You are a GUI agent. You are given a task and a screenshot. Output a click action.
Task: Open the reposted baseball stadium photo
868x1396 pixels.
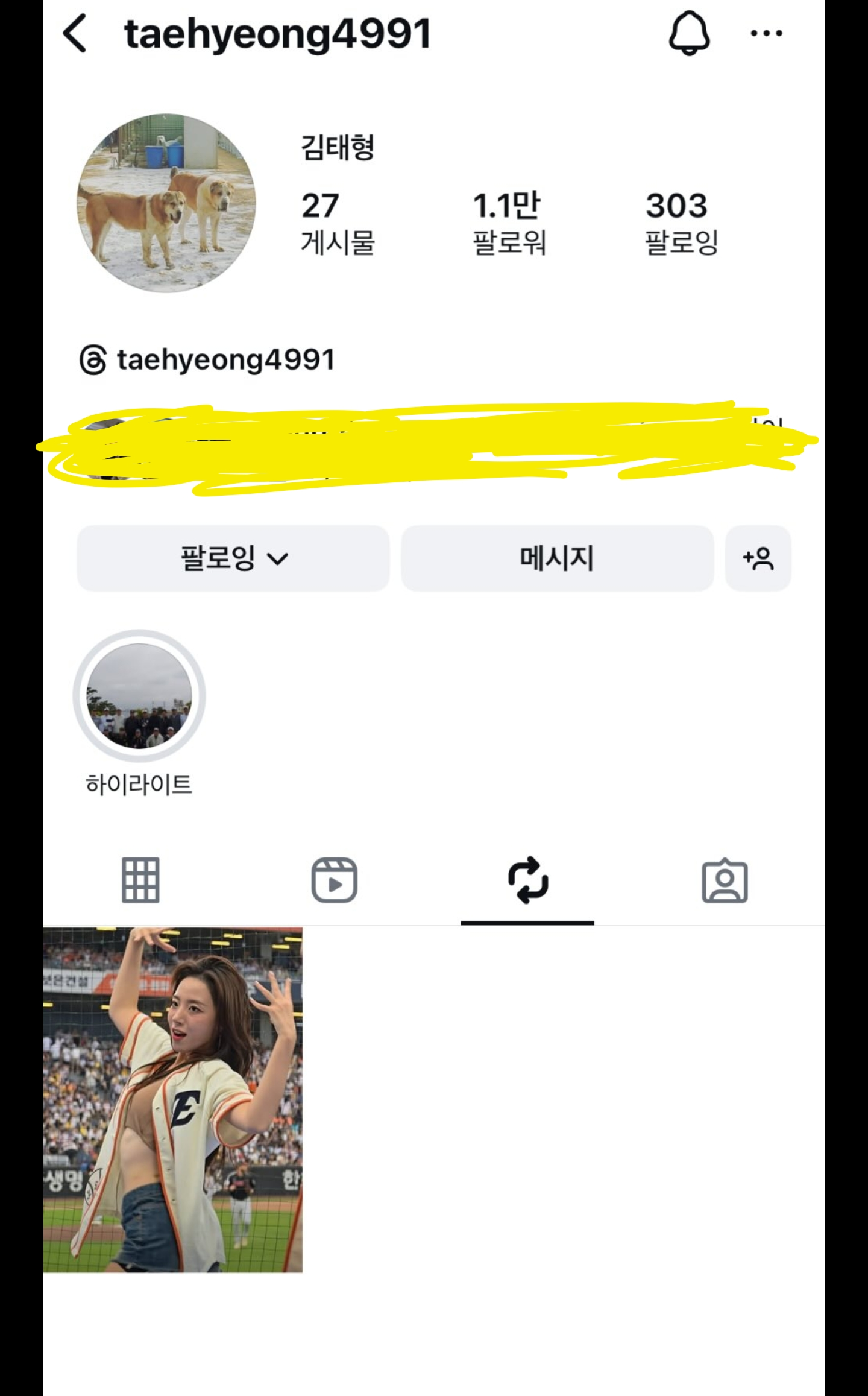tap(173, 1099)
